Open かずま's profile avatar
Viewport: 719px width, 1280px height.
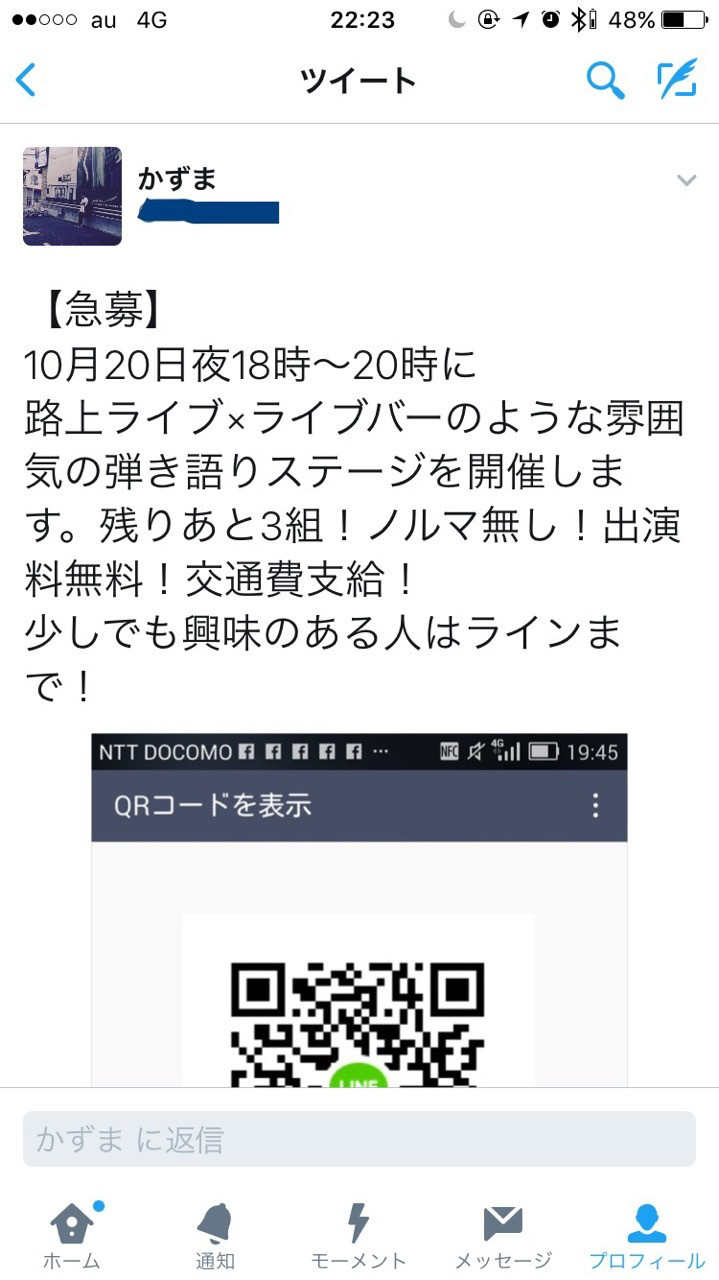[x=72, y=196]
